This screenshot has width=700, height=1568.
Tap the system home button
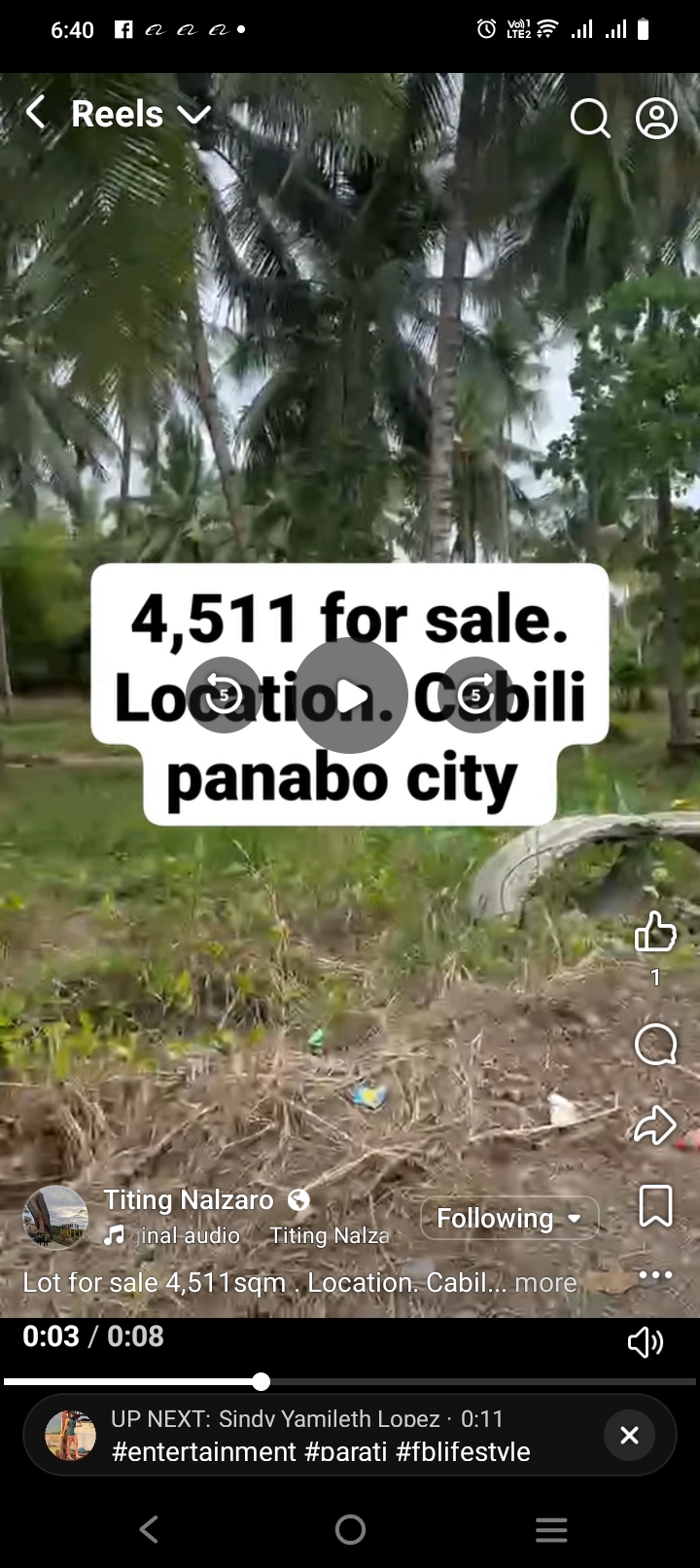(x=350, y=1530)
